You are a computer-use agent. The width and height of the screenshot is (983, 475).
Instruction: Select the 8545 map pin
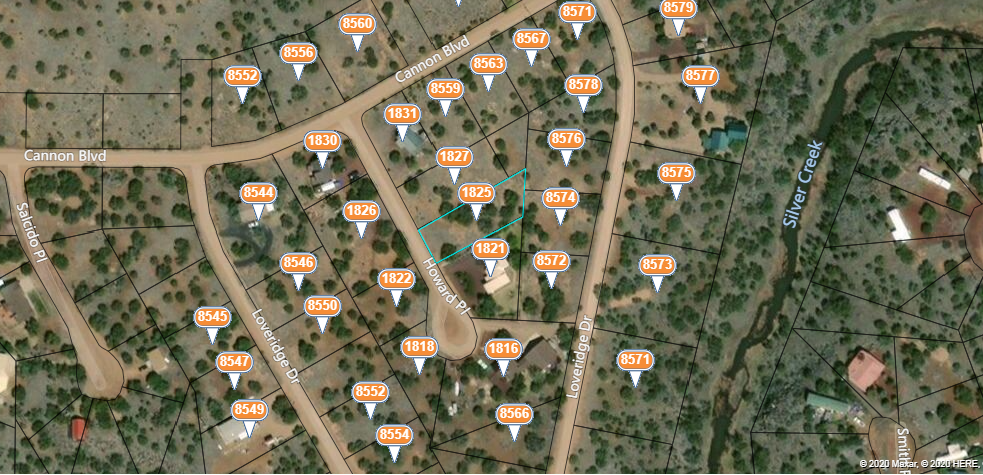coord(212,318)
